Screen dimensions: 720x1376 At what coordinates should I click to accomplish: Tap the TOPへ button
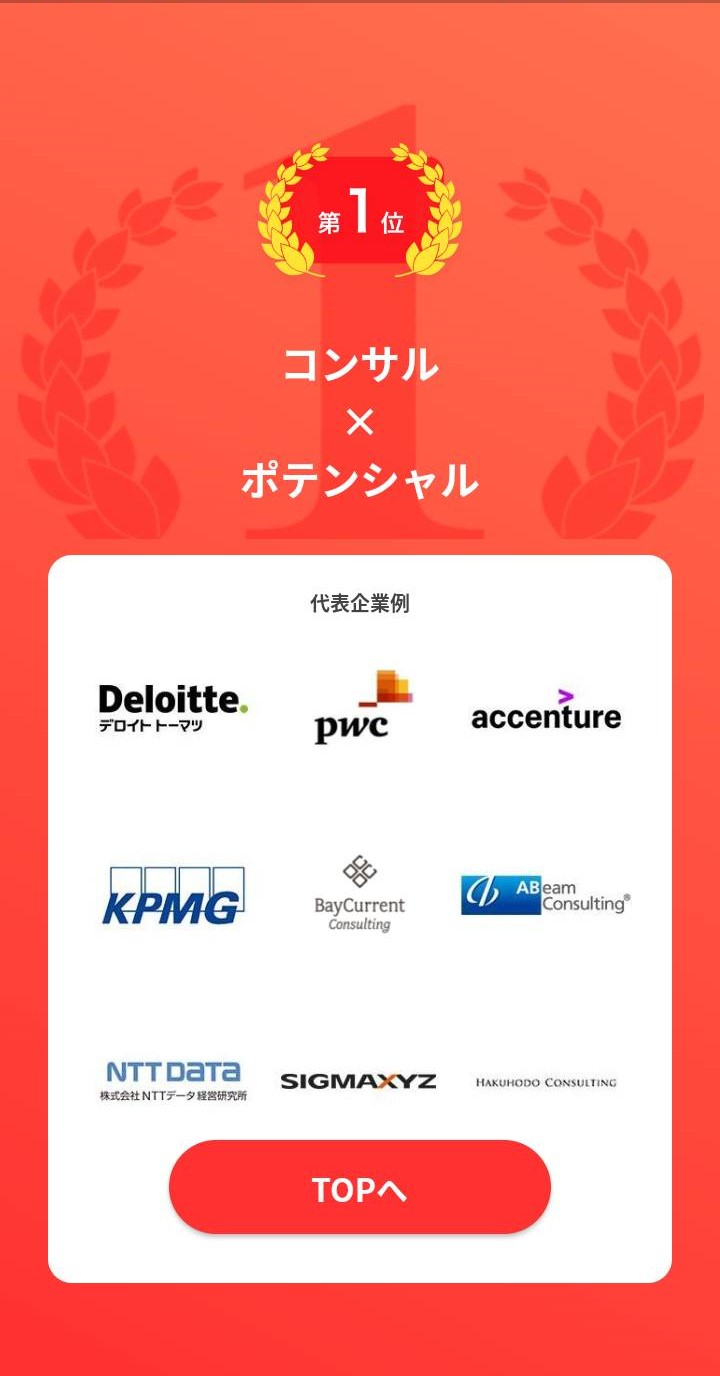(x=360, y=1187)
